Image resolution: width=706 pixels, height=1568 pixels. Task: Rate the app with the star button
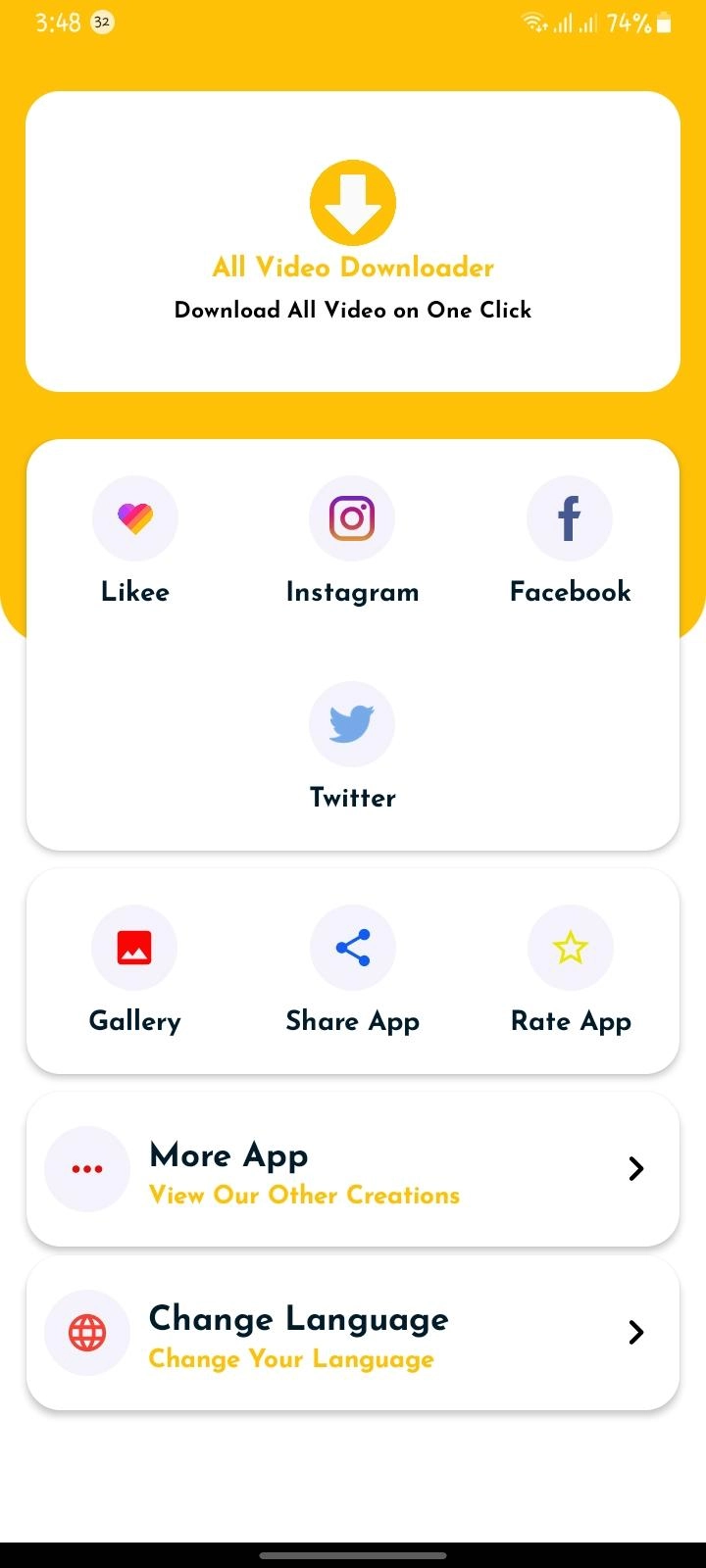(570, 949)
